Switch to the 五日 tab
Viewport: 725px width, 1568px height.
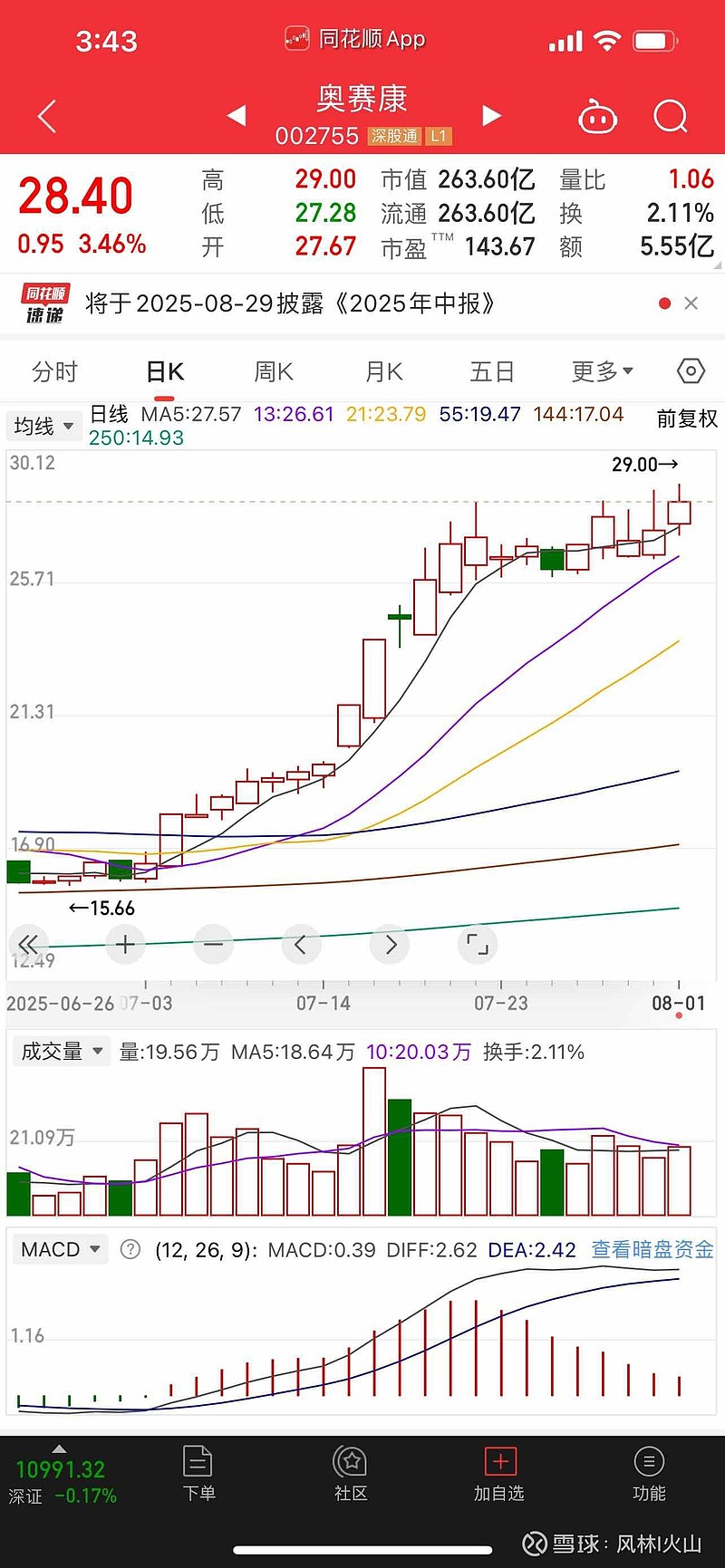[x=492, y=371]
